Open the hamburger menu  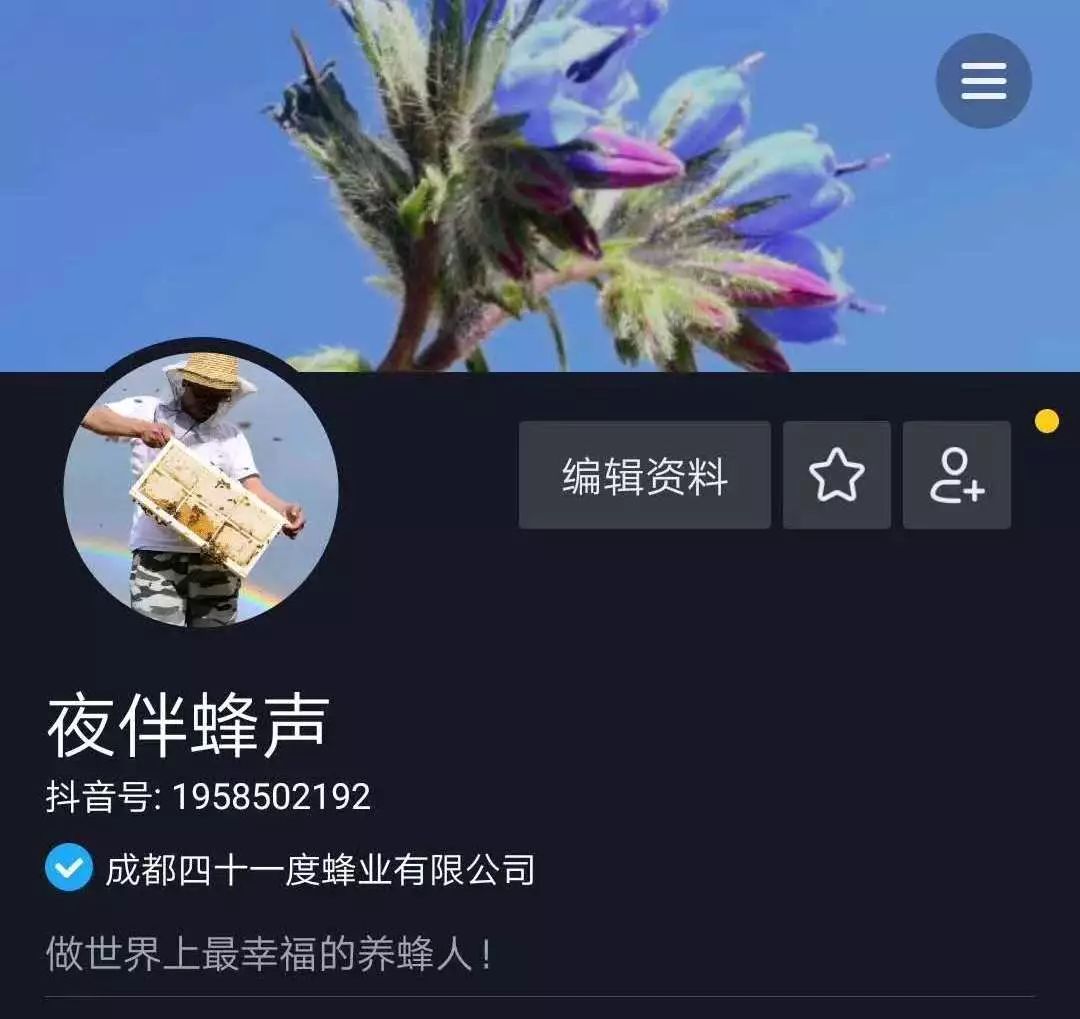coord(983,81)
